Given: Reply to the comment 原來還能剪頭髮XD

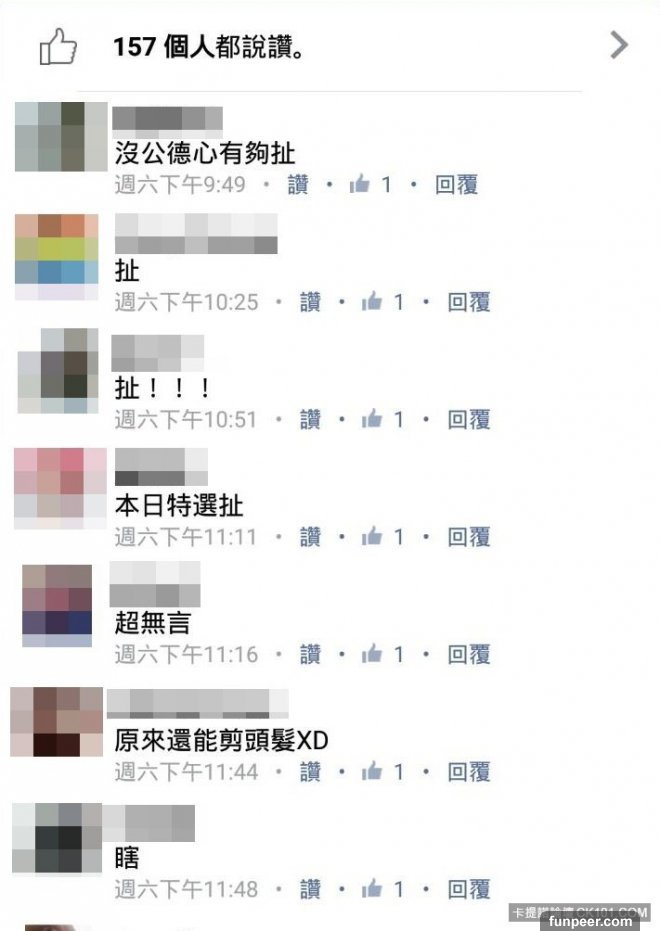Looking at the screenshot, I should click(x=469, y=772).
